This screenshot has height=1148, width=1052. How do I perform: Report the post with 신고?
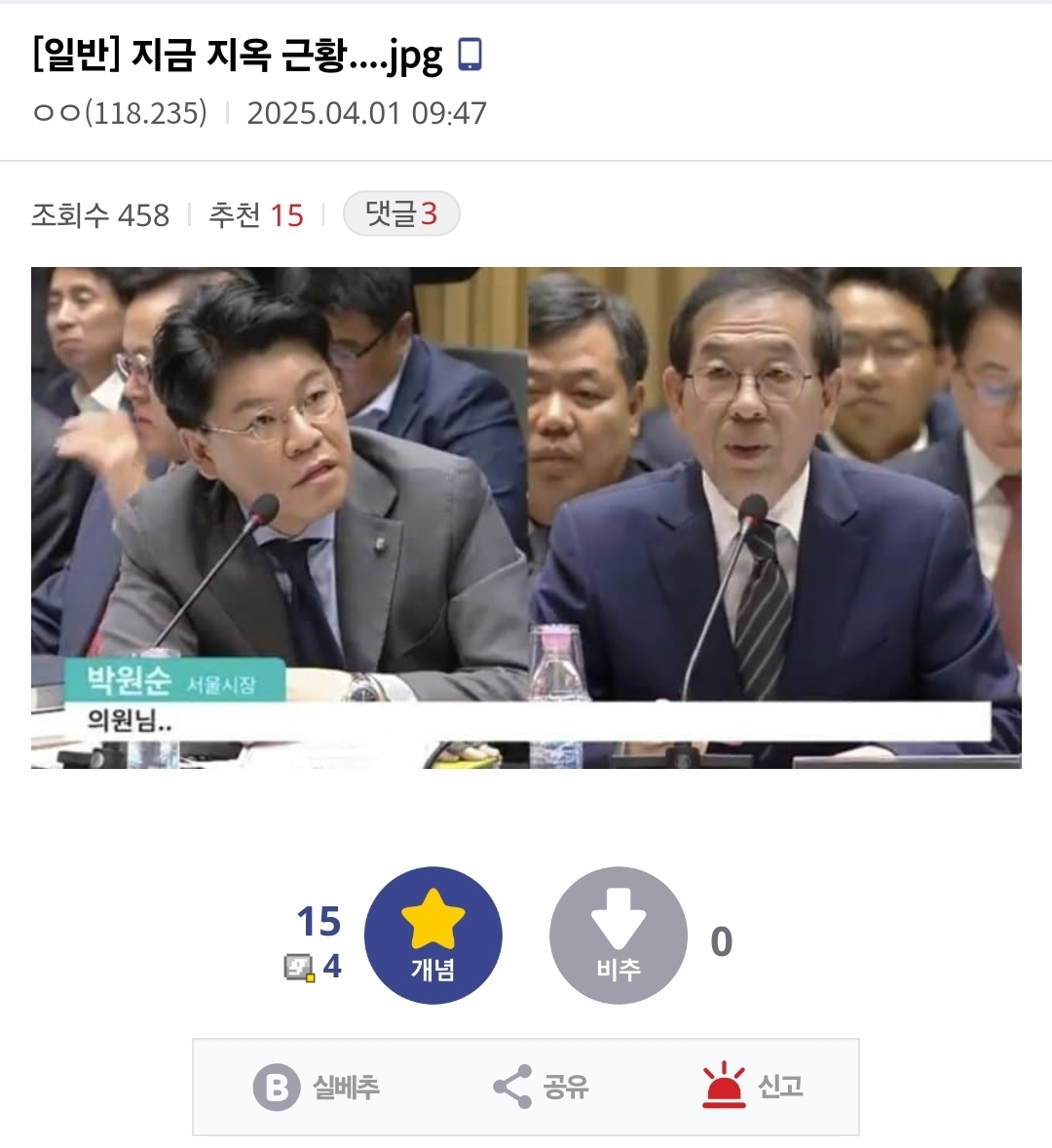753,1087
